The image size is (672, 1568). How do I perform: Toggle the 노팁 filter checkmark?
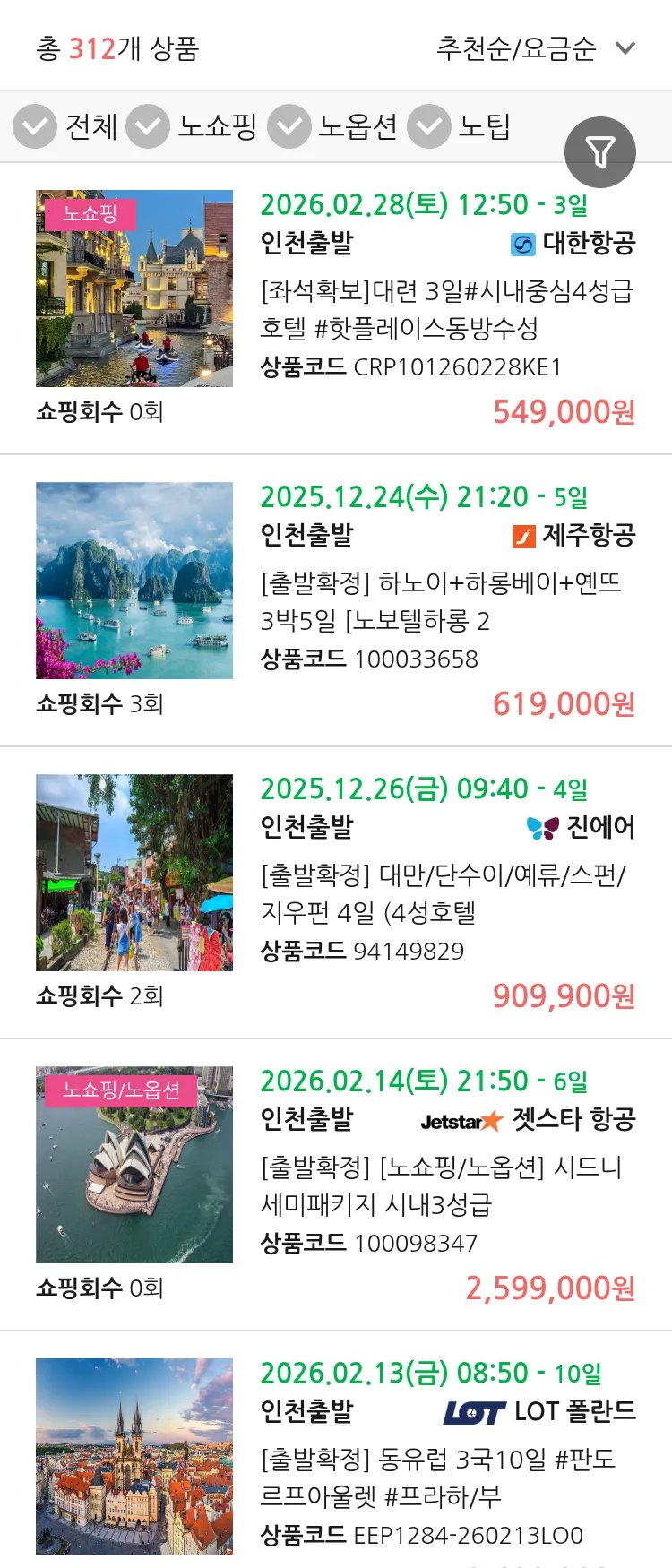(428, 126)
